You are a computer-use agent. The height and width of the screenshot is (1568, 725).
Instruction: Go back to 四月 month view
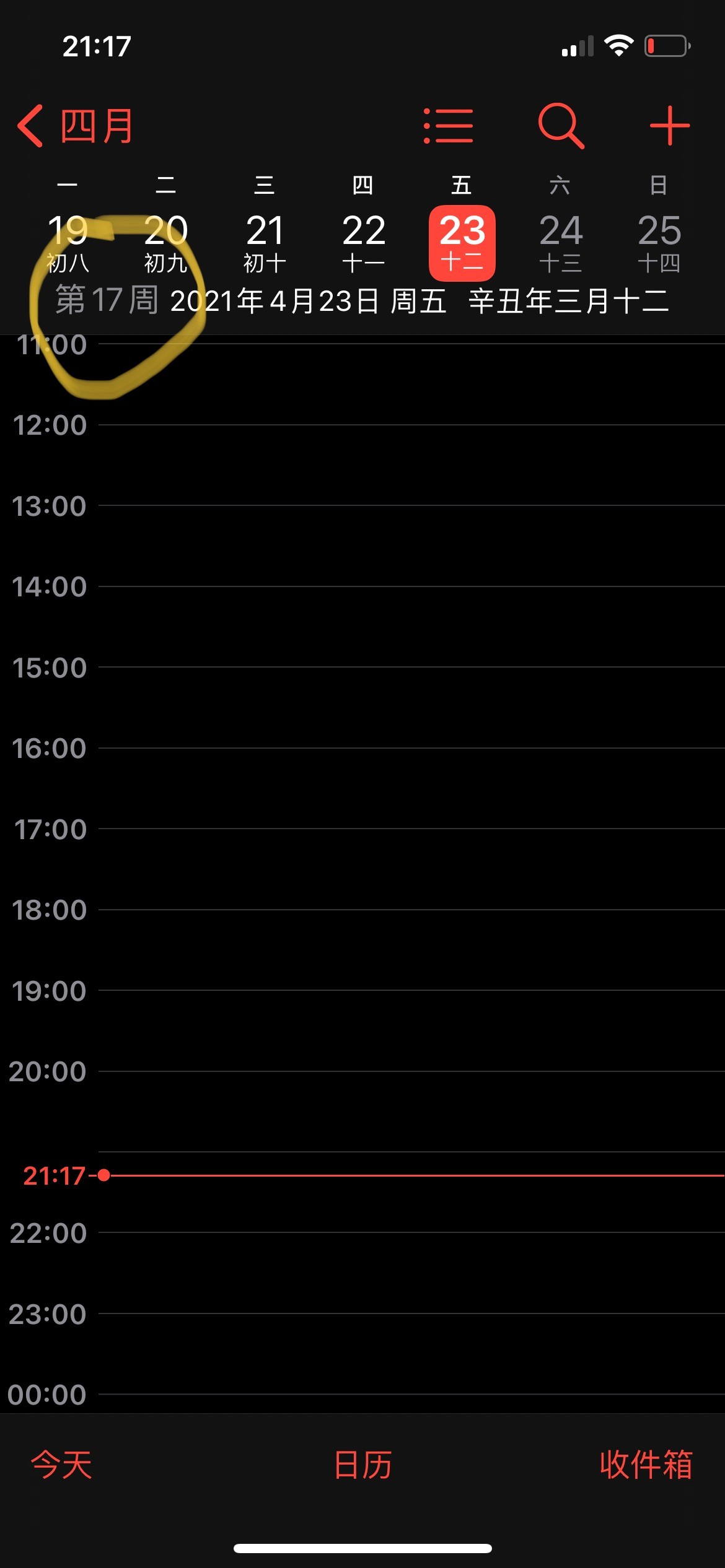point(76,126)
